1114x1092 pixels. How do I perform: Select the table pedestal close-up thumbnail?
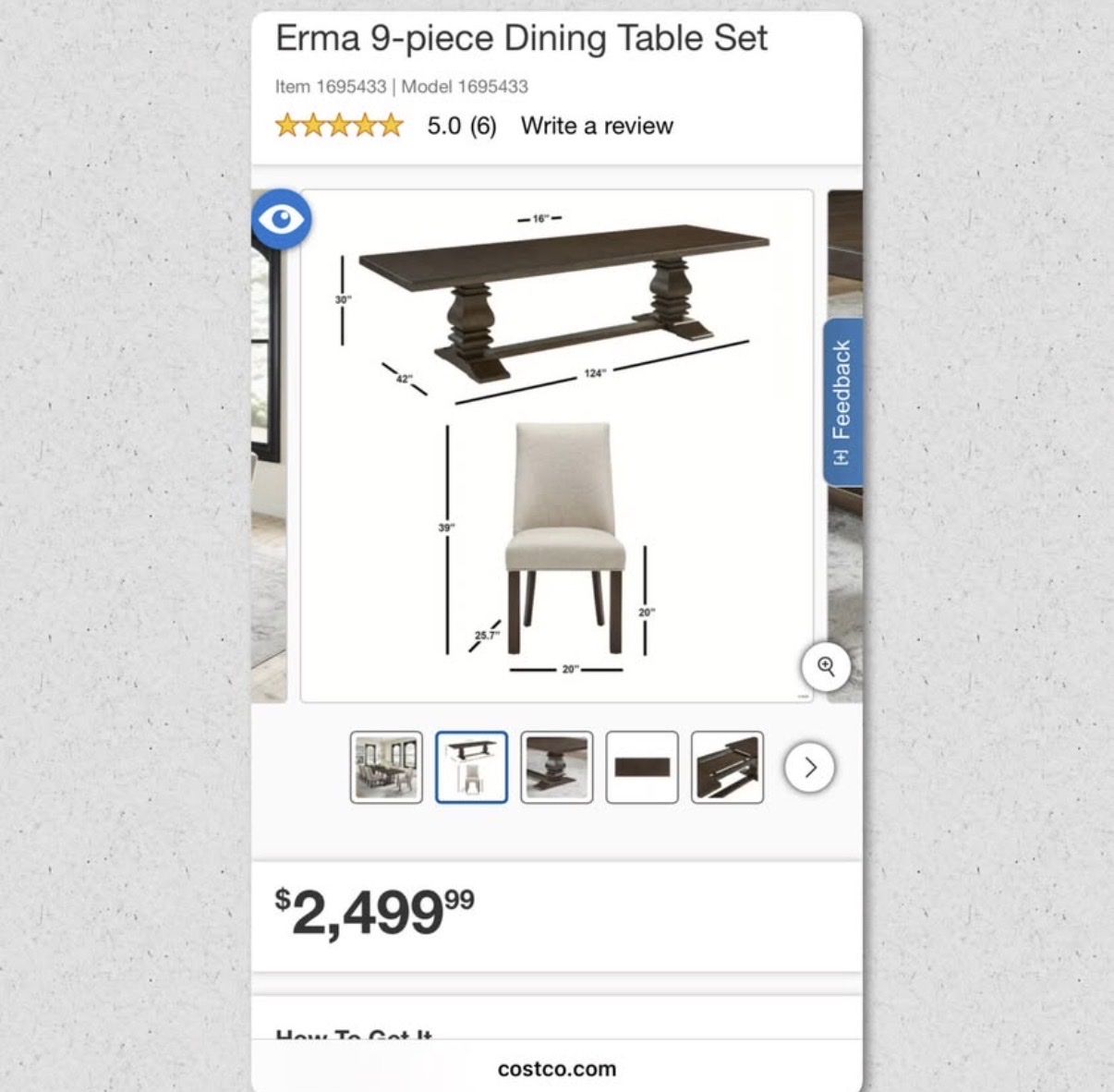click(557, 767)
